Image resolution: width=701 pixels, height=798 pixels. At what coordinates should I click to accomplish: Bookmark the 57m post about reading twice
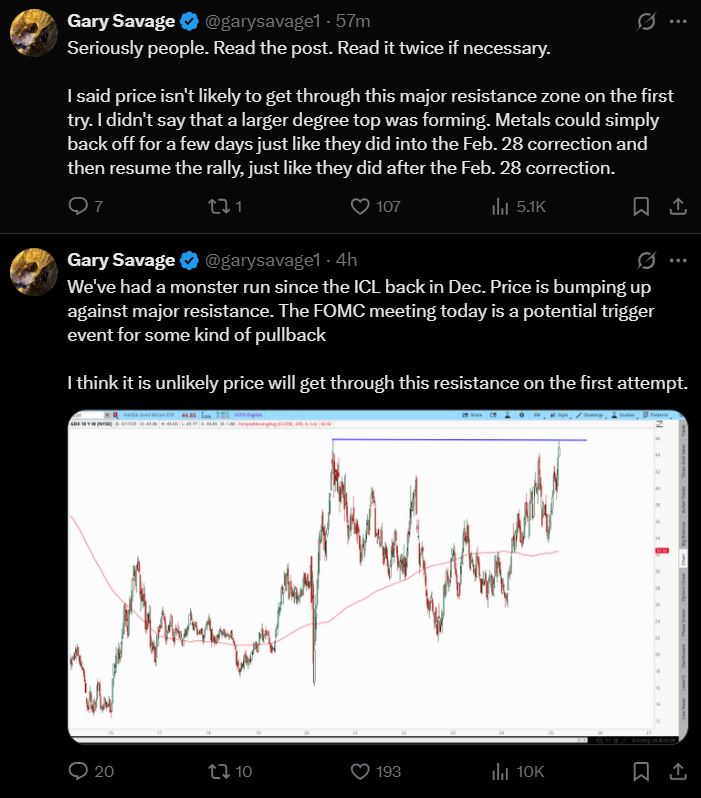click(x=641, y=206)
